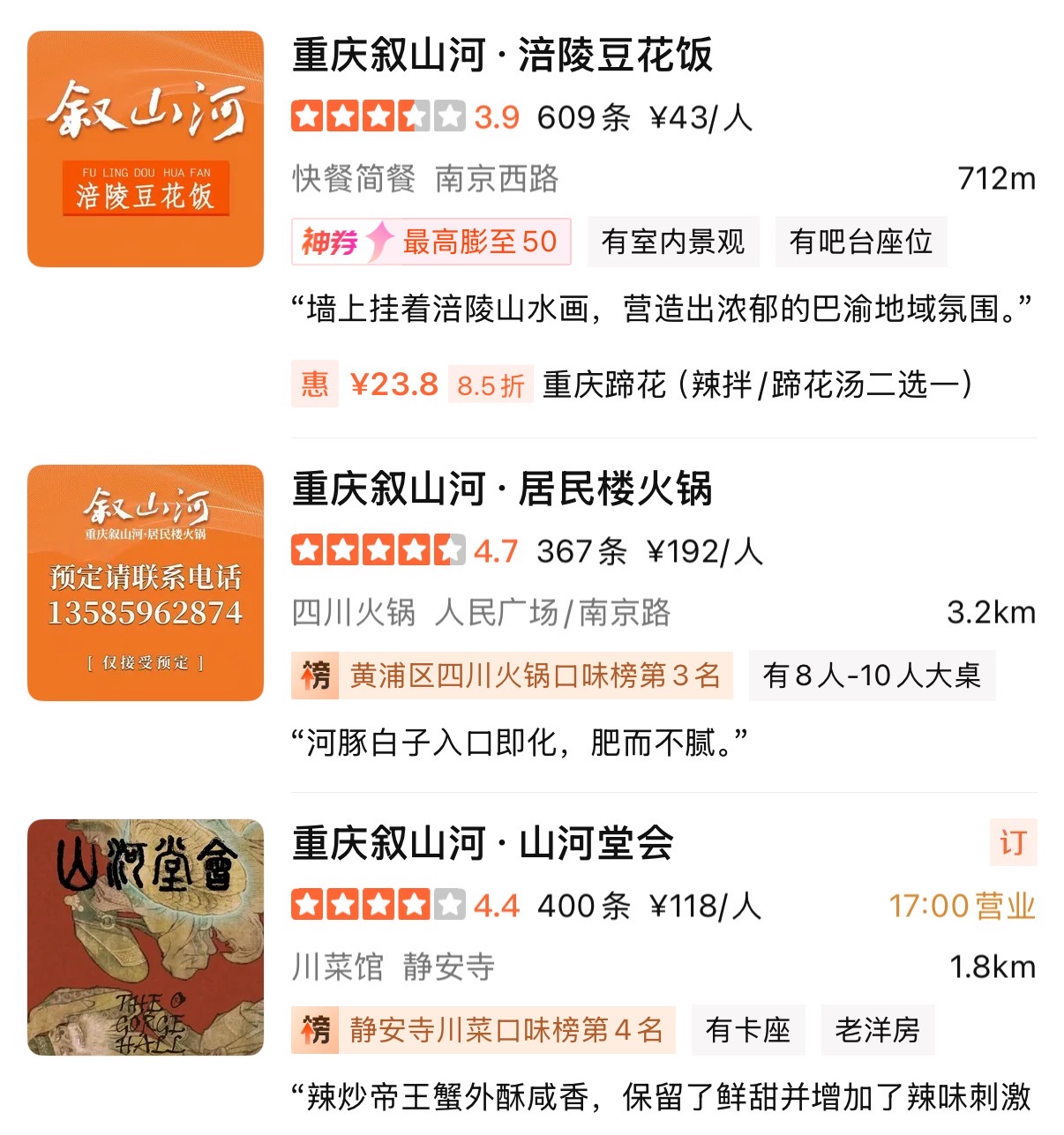The image size is (1064, 1135).
Task: Tap the 订 booking badge for 山河堂会
Action: click(x=1012, y=843)
